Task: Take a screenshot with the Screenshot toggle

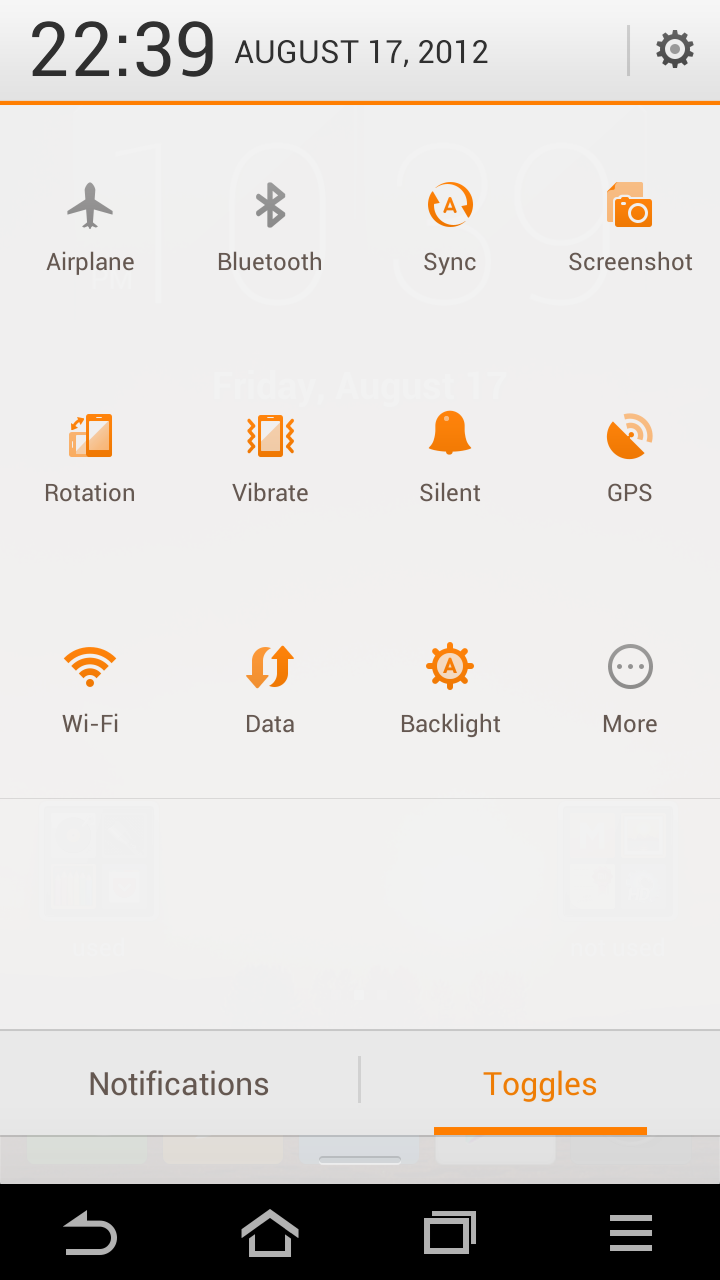Action: coord(630,228)
